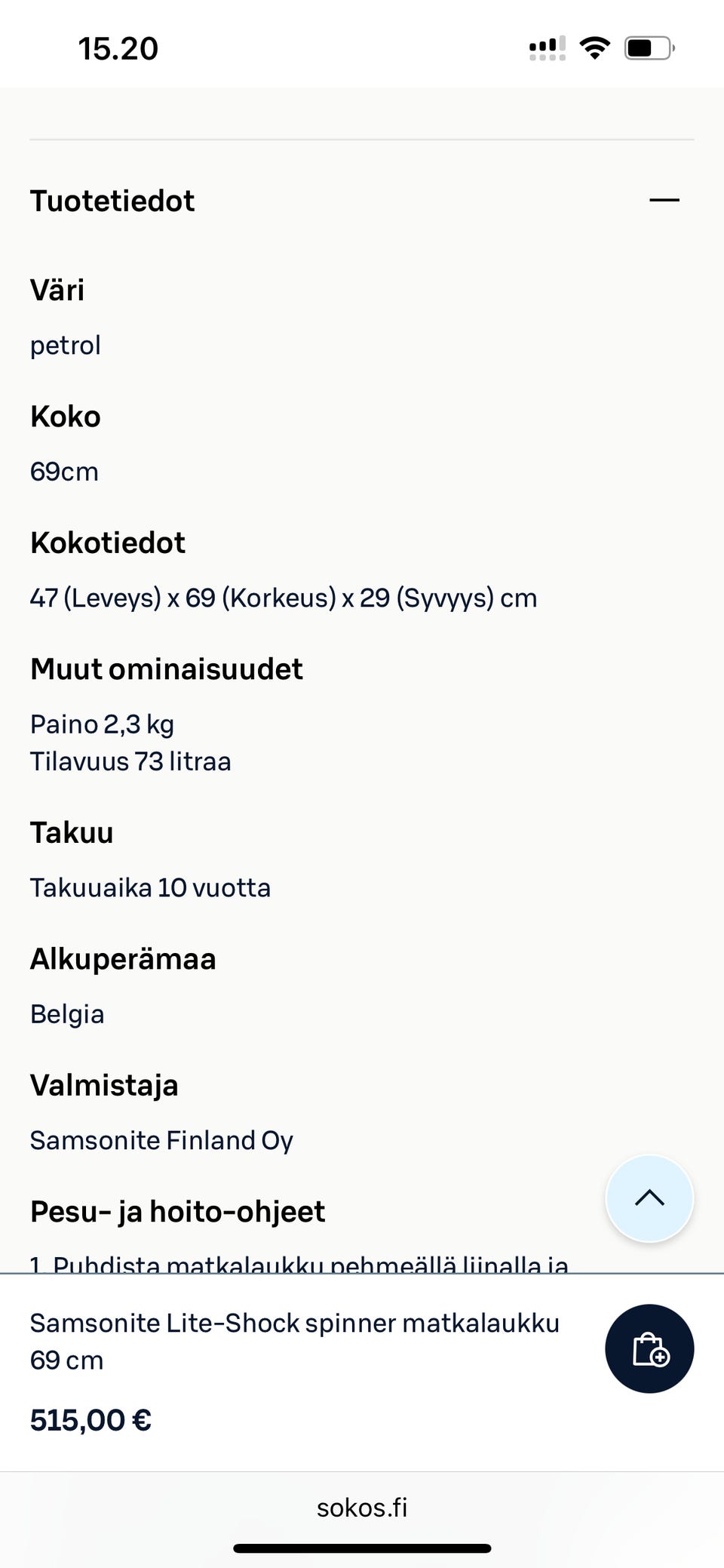Open the sokos.fi address bar
This screenshot has width=724, height=1568.
362,1508
